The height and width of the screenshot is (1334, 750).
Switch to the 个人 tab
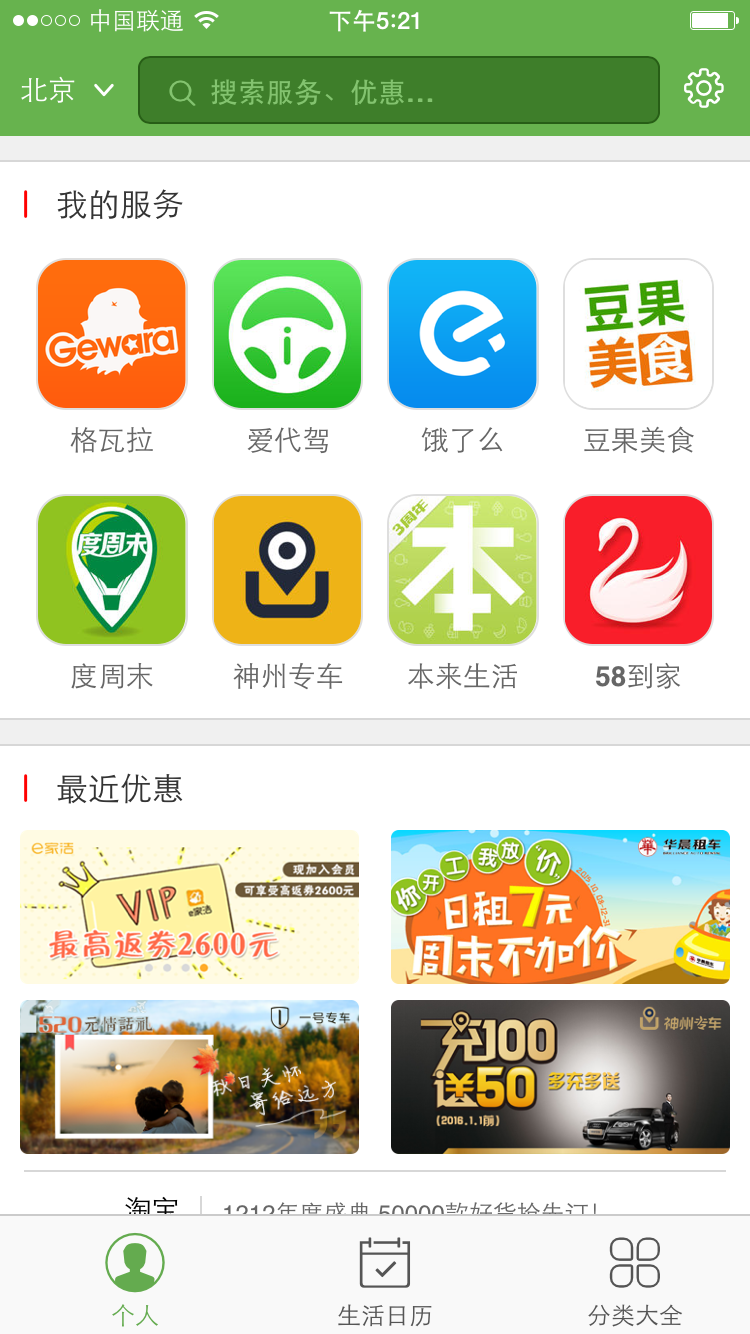135,1280
